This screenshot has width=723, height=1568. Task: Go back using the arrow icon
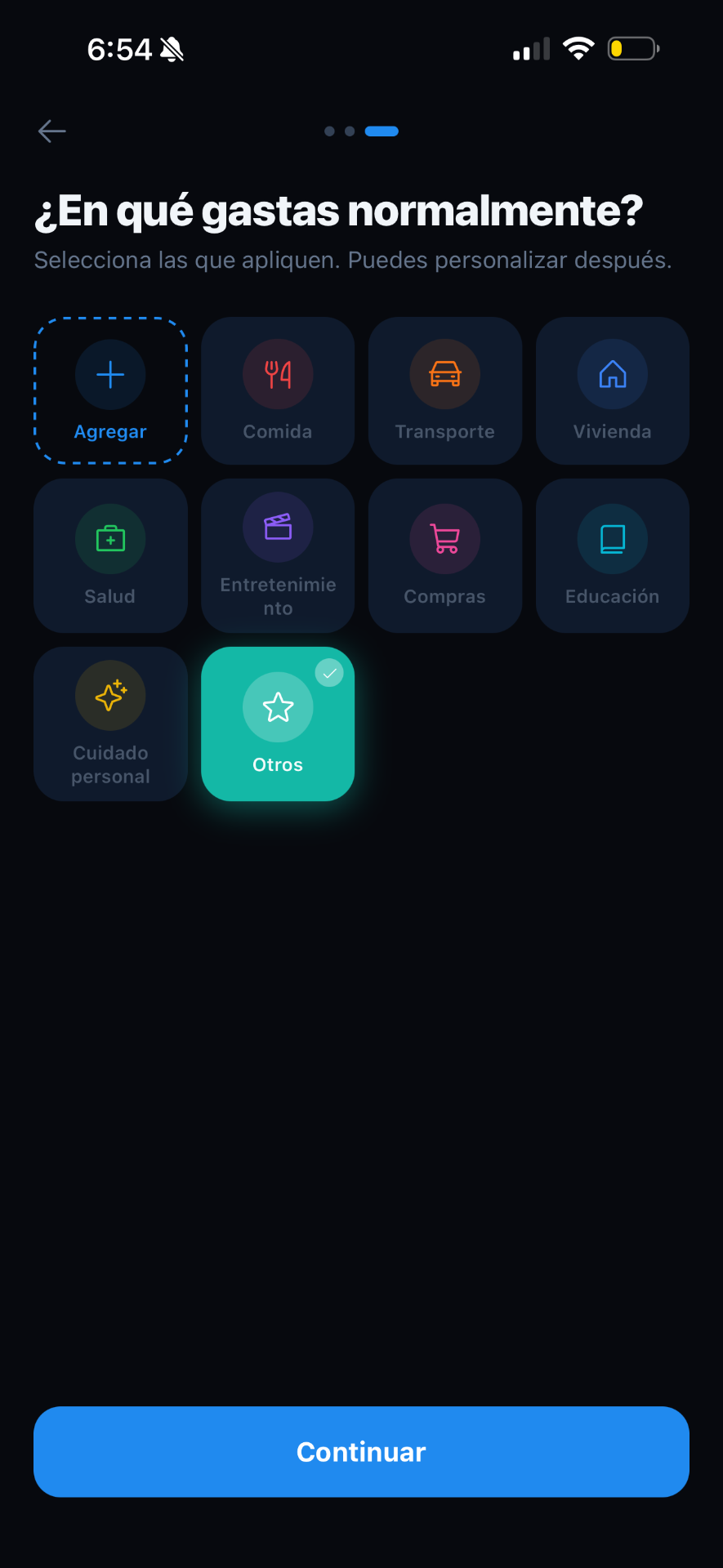click(x=51, y=131)
